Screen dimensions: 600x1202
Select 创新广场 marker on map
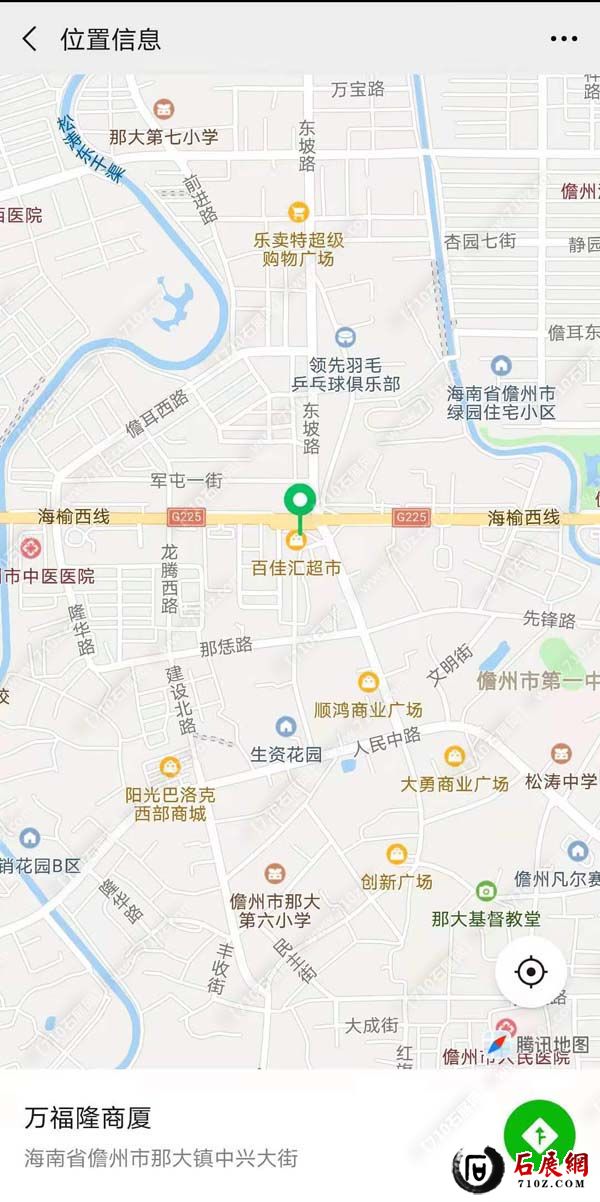point(397,855)
